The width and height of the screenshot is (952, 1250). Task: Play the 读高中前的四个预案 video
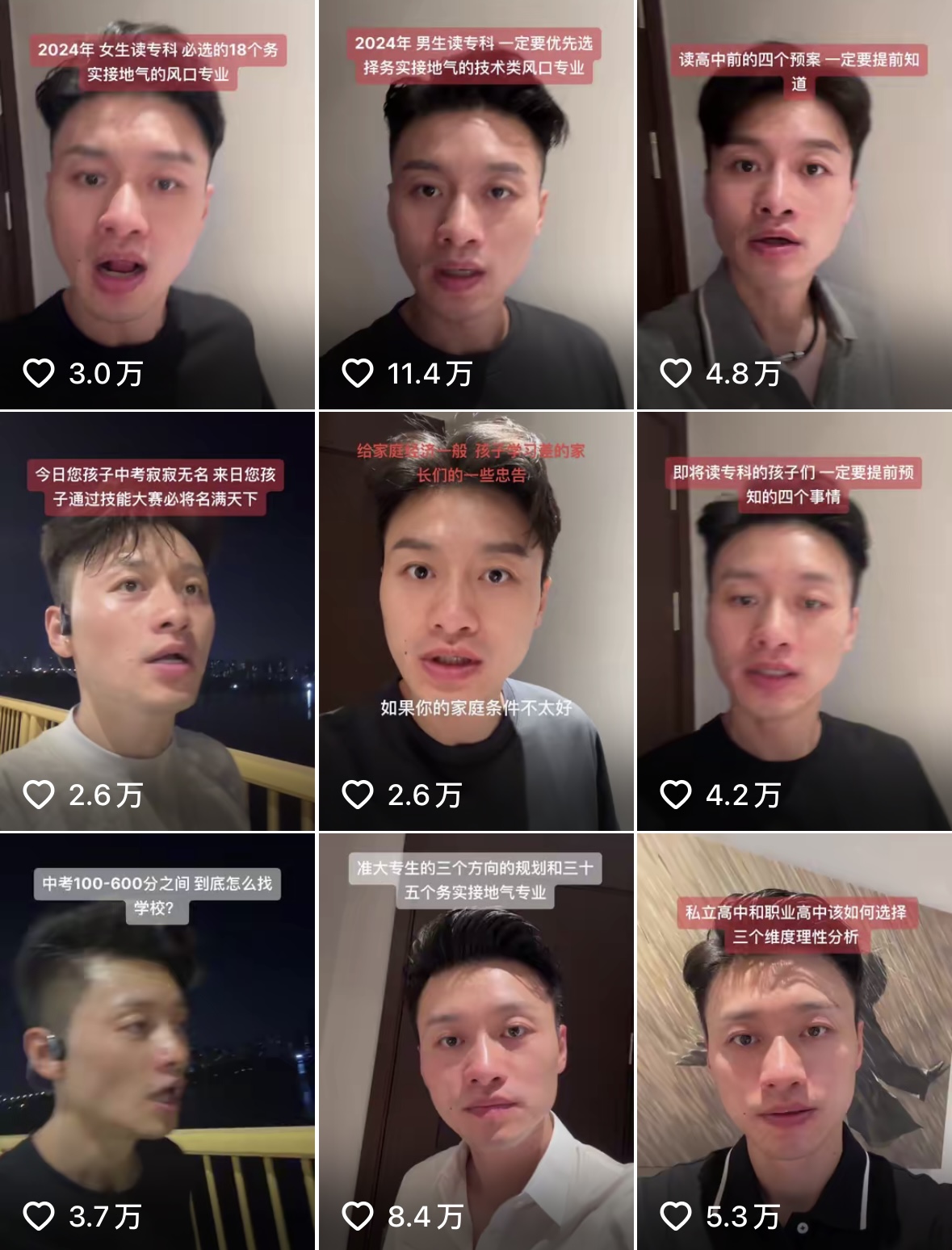click(795, 204)
